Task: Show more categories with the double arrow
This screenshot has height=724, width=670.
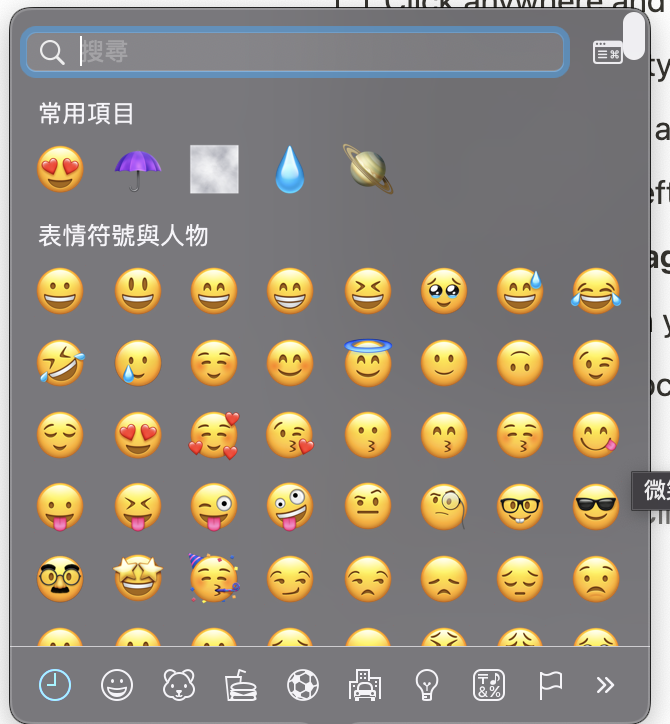Action: [605, 685]
